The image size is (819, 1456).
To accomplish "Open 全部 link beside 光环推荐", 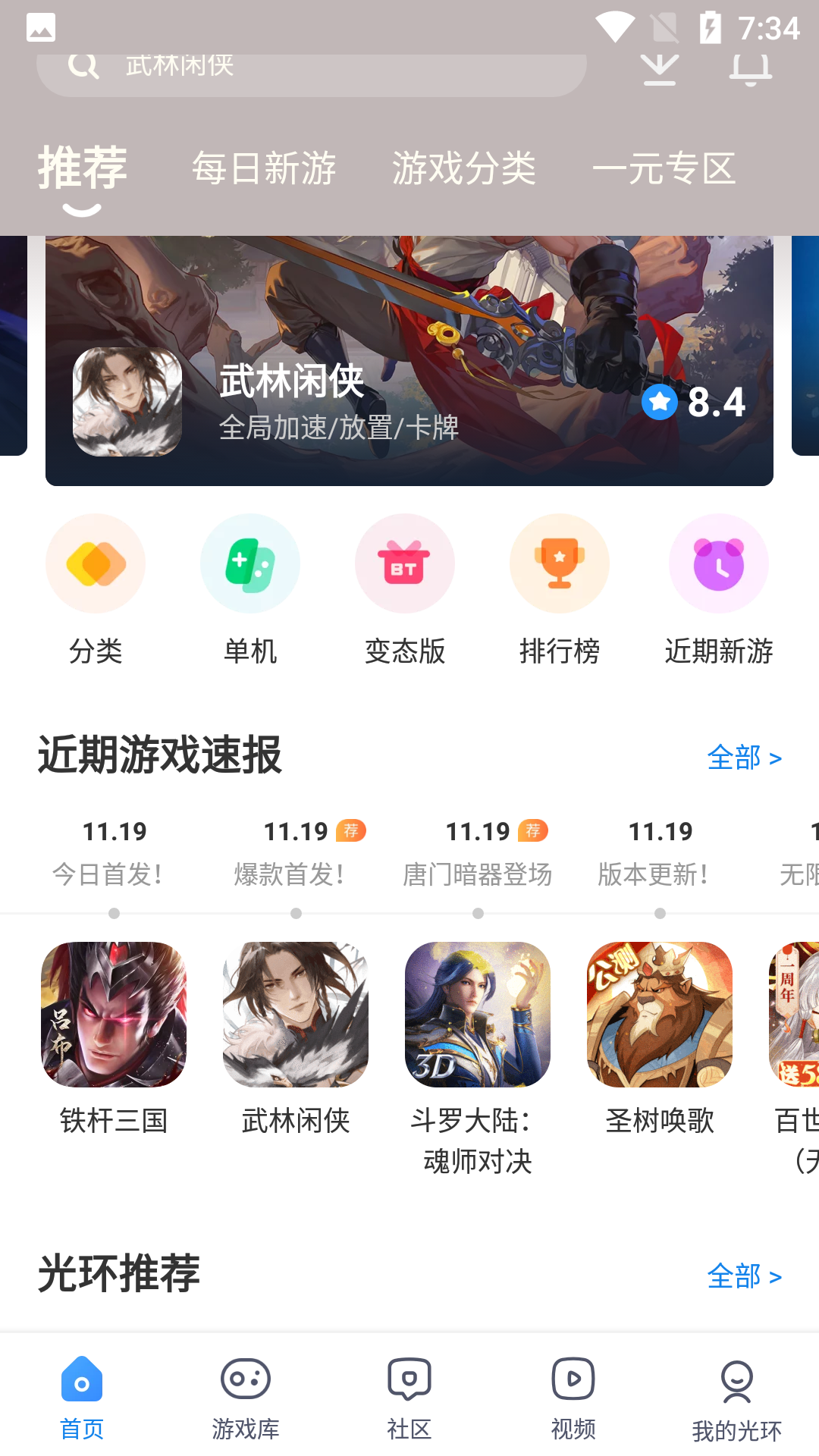I will click(745, 1277).
